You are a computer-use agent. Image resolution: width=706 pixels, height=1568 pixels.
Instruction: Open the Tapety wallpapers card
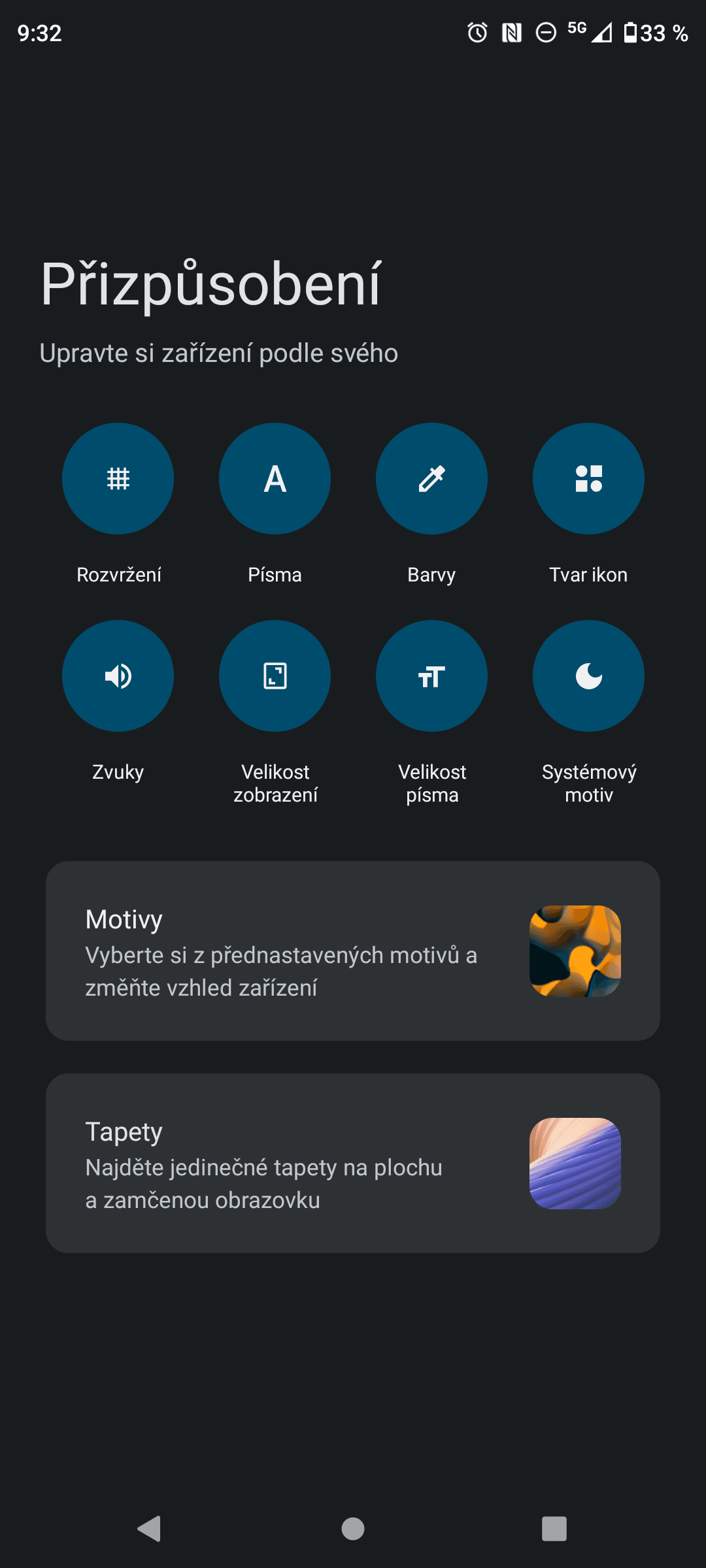[353, 1163]
